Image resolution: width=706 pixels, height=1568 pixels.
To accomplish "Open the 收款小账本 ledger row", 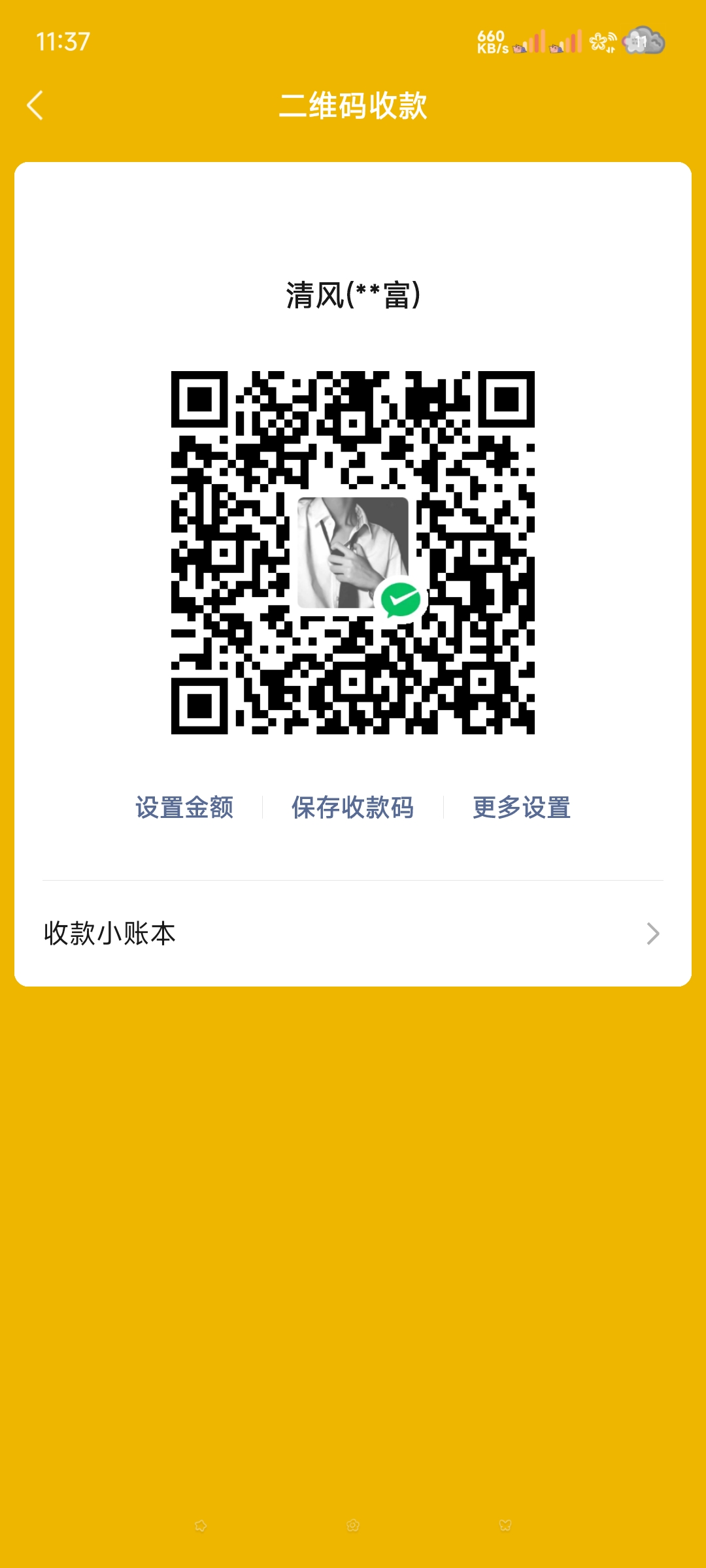I will tap(353, 933).
